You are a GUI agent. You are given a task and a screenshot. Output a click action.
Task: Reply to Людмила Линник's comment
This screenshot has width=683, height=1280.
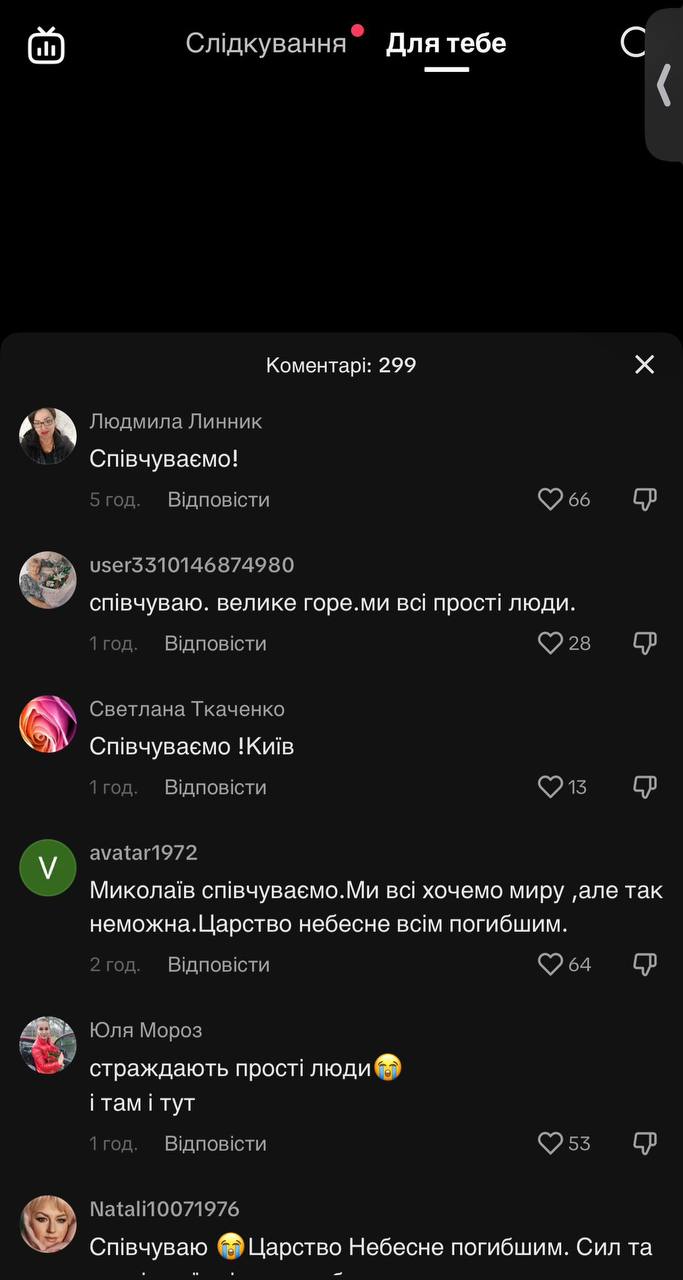[218, 499]
